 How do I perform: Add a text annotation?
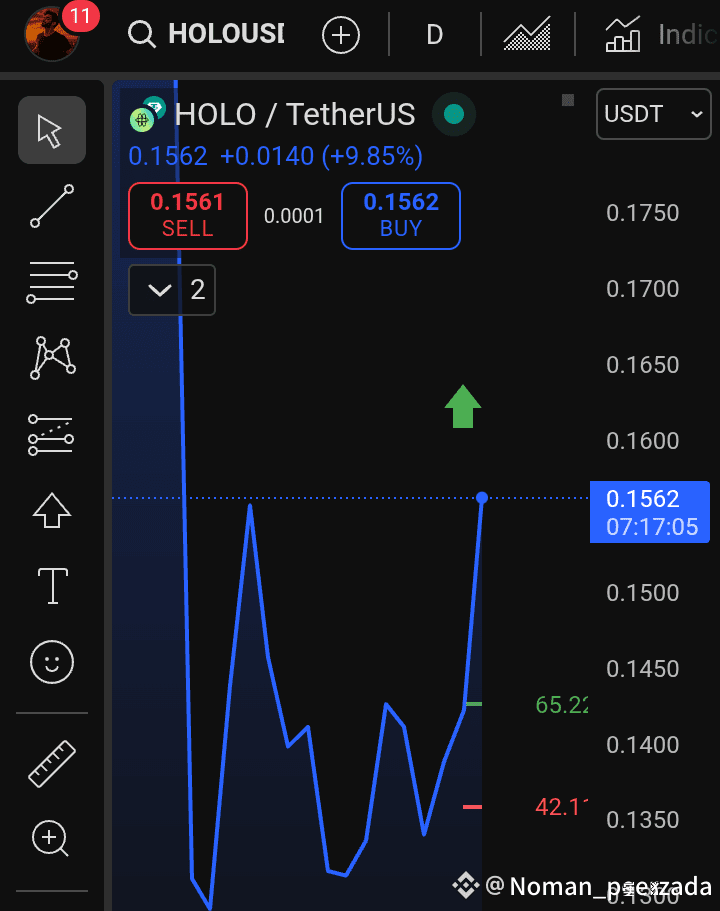(52, 586)
